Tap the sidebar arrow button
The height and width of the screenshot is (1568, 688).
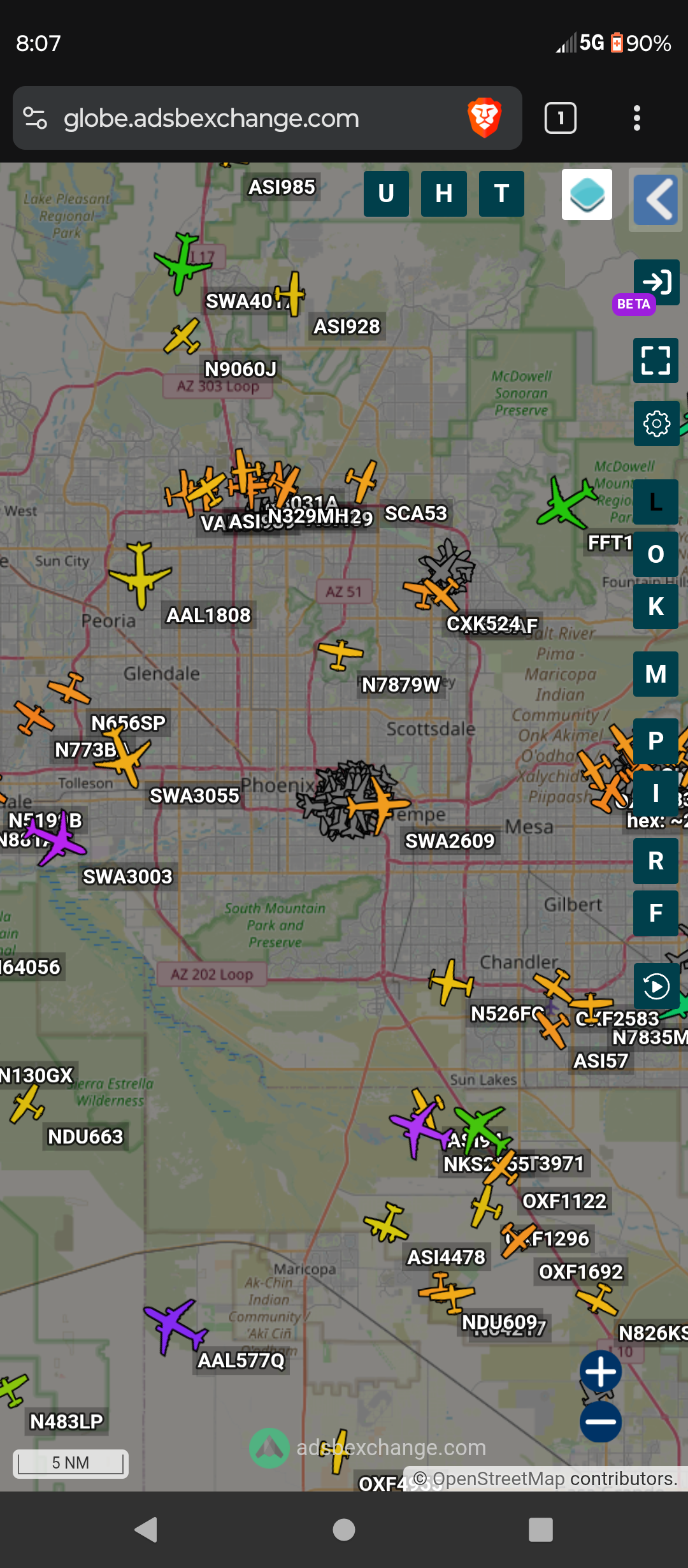tap(656, 200)
